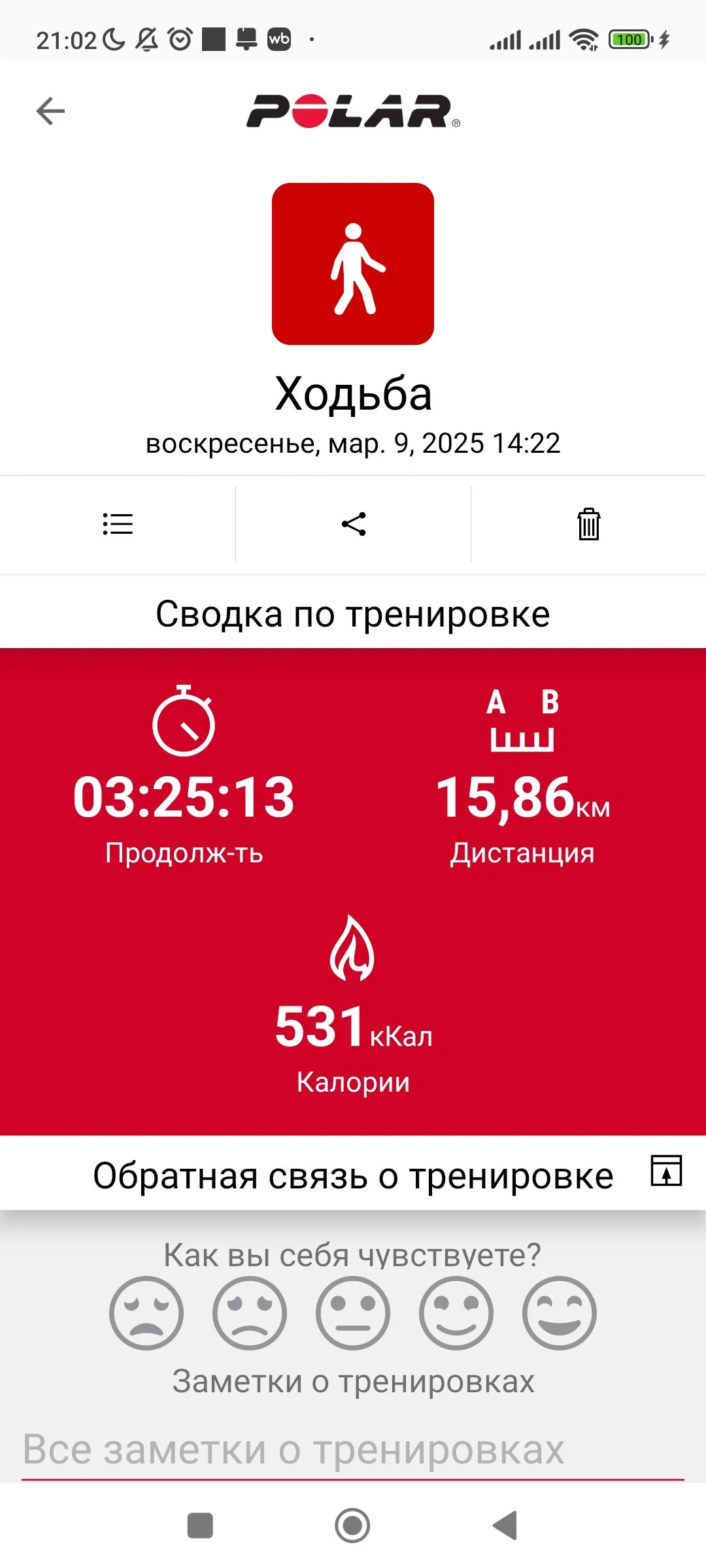
Task: Select the neutral face rating
Action: (x=353, y=1313)
